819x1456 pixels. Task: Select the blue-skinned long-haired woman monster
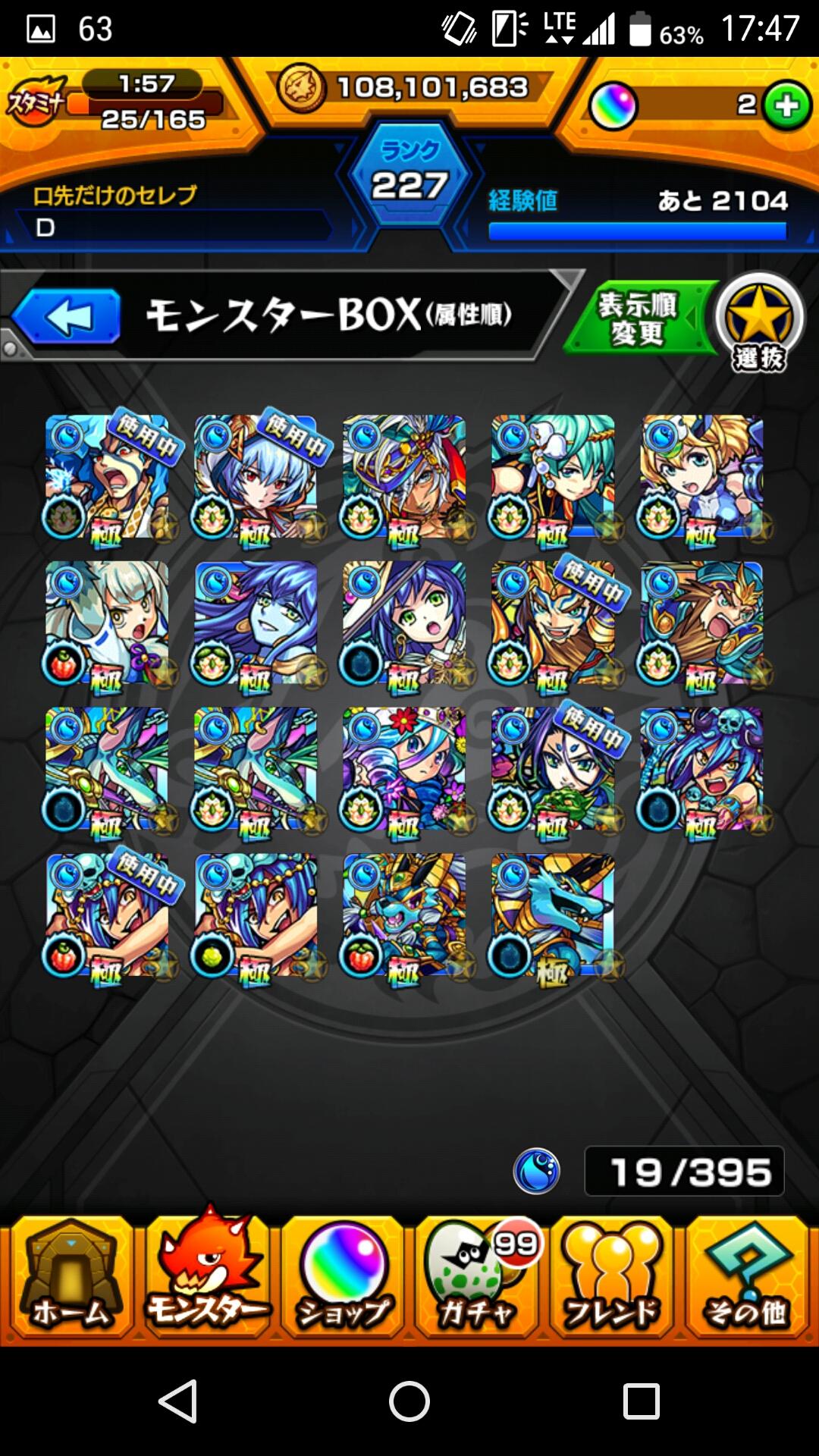(256, 623)
